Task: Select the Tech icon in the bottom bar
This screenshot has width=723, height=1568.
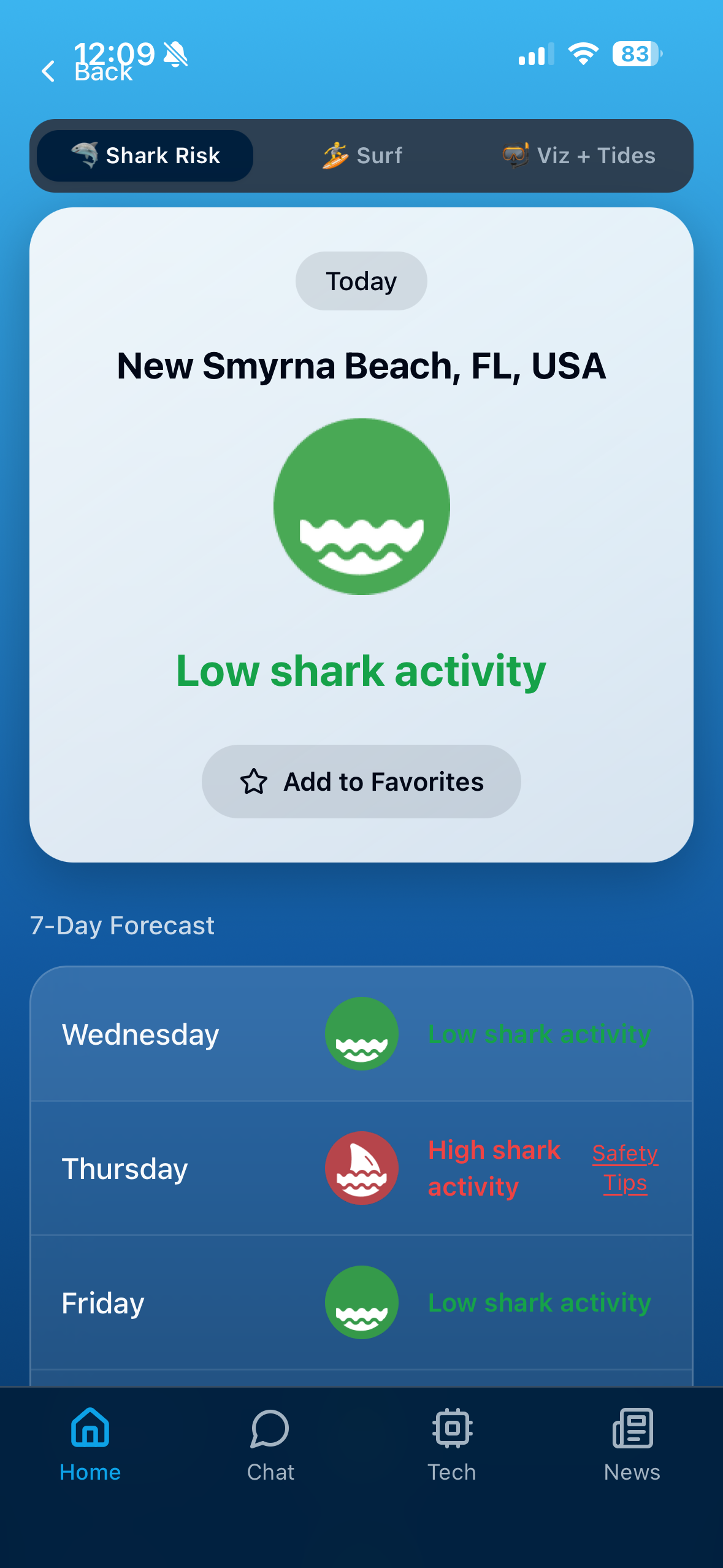Action: pyautogui.click(x=451, y=1429)
